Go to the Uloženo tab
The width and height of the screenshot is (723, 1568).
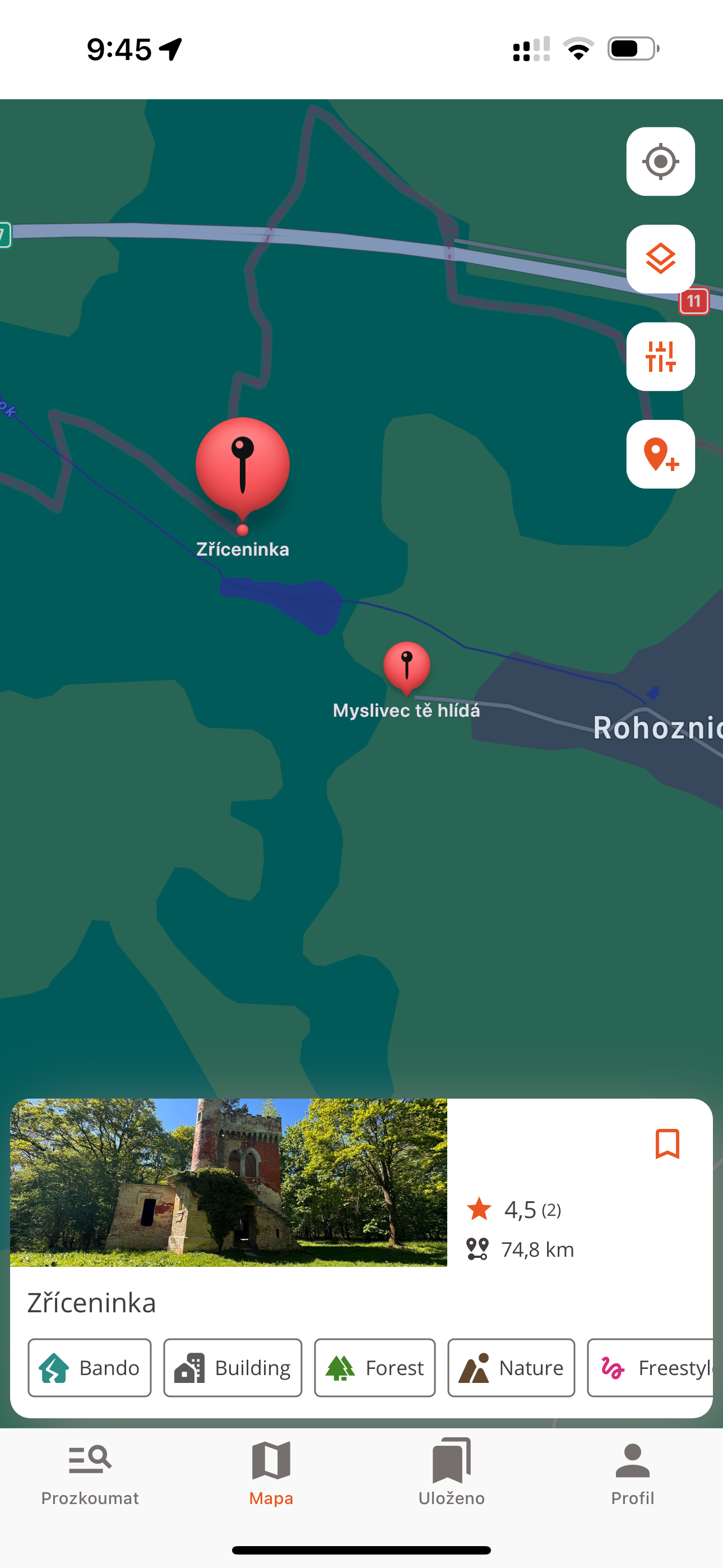pyautogui.click(x=452, y=1473)
